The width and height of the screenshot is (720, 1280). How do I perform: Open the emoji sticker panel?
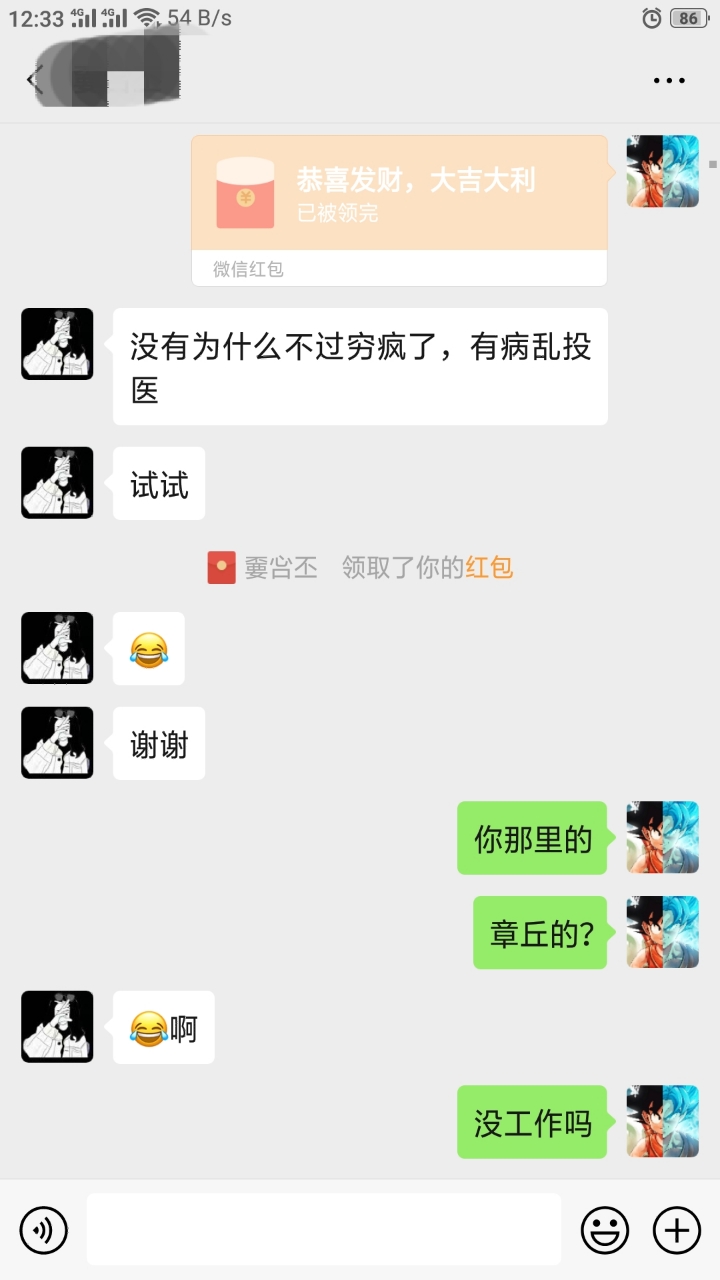tap(605, 1229)
